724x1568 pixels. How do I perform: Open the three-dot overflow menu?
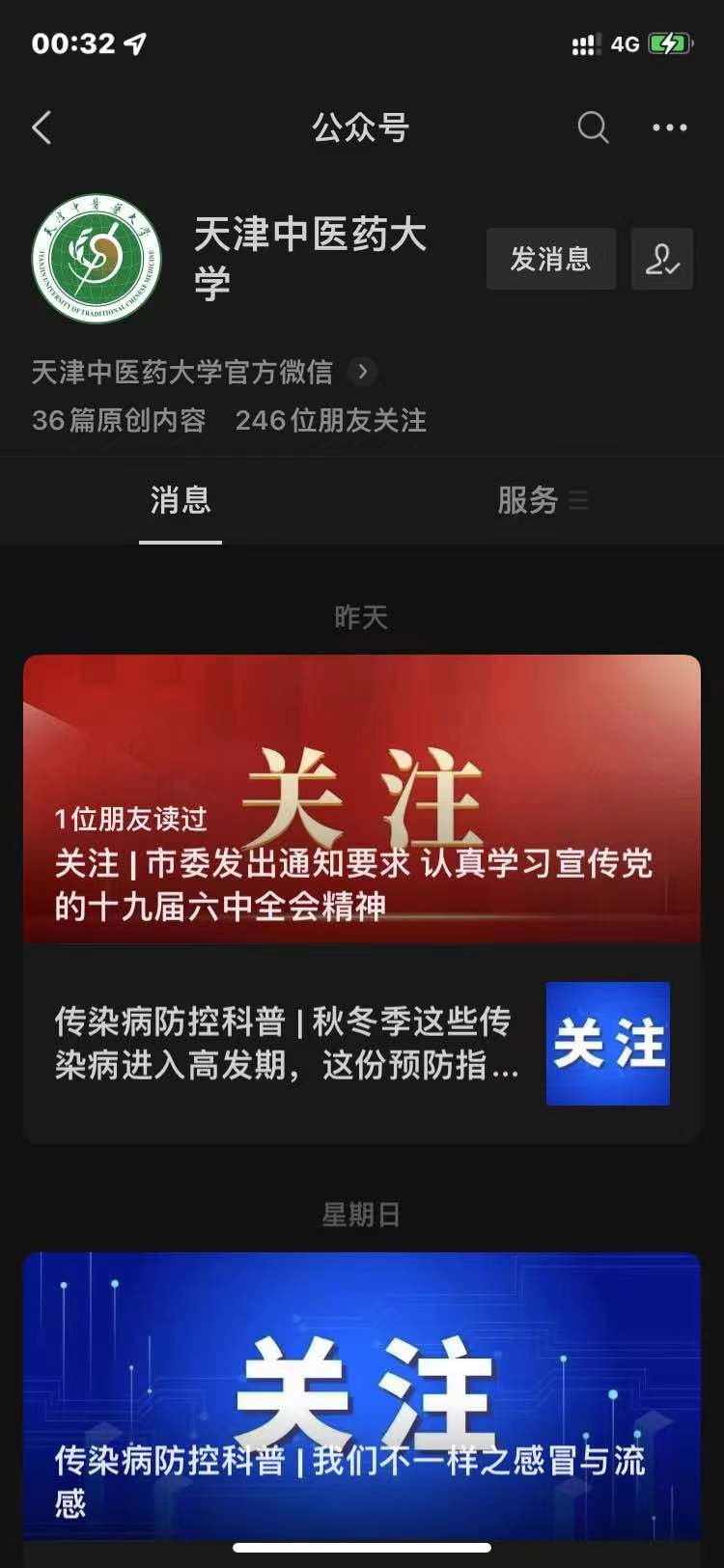[x=669, y=127]
